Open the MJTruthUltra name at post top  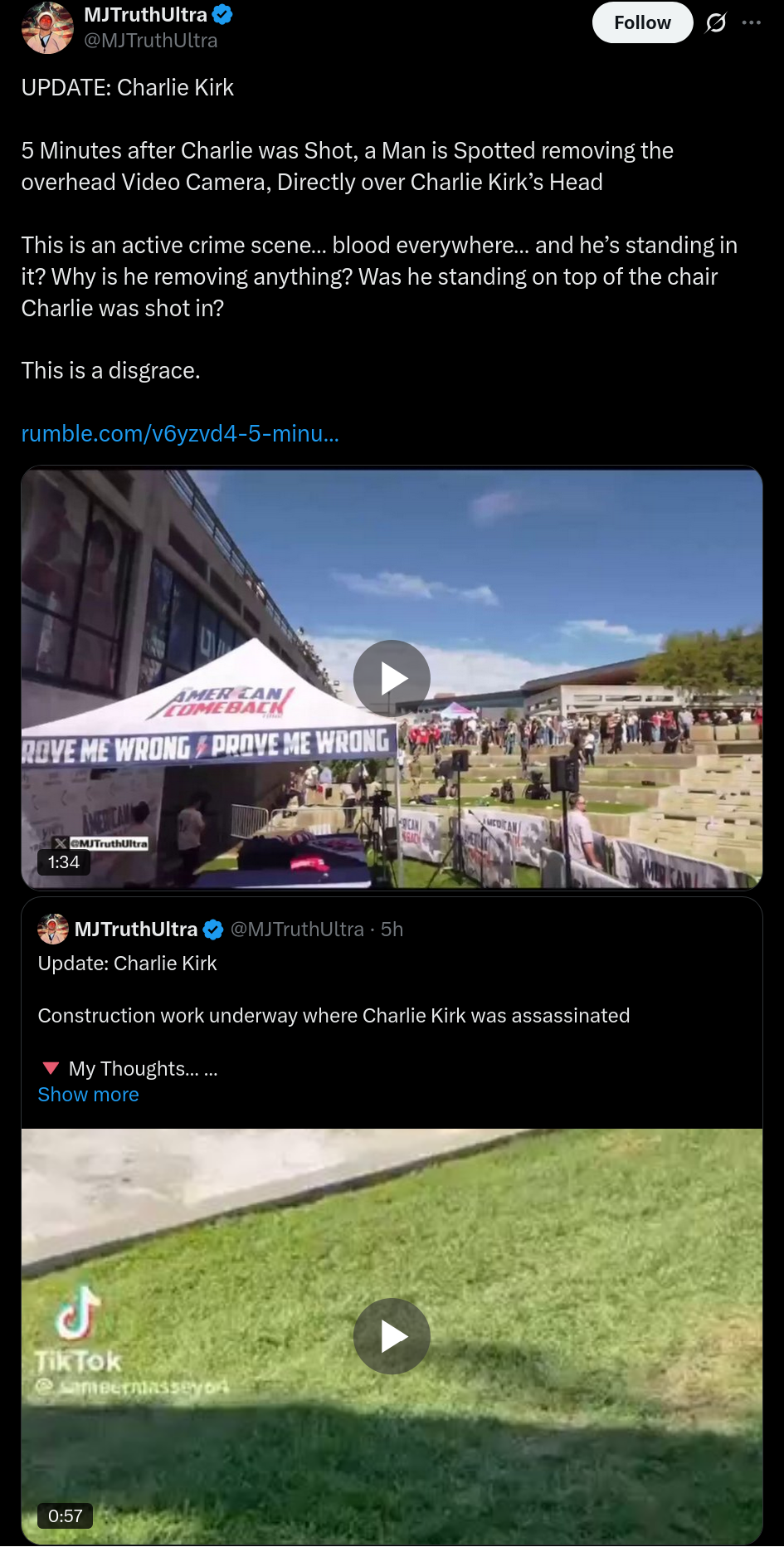(146, 15)
